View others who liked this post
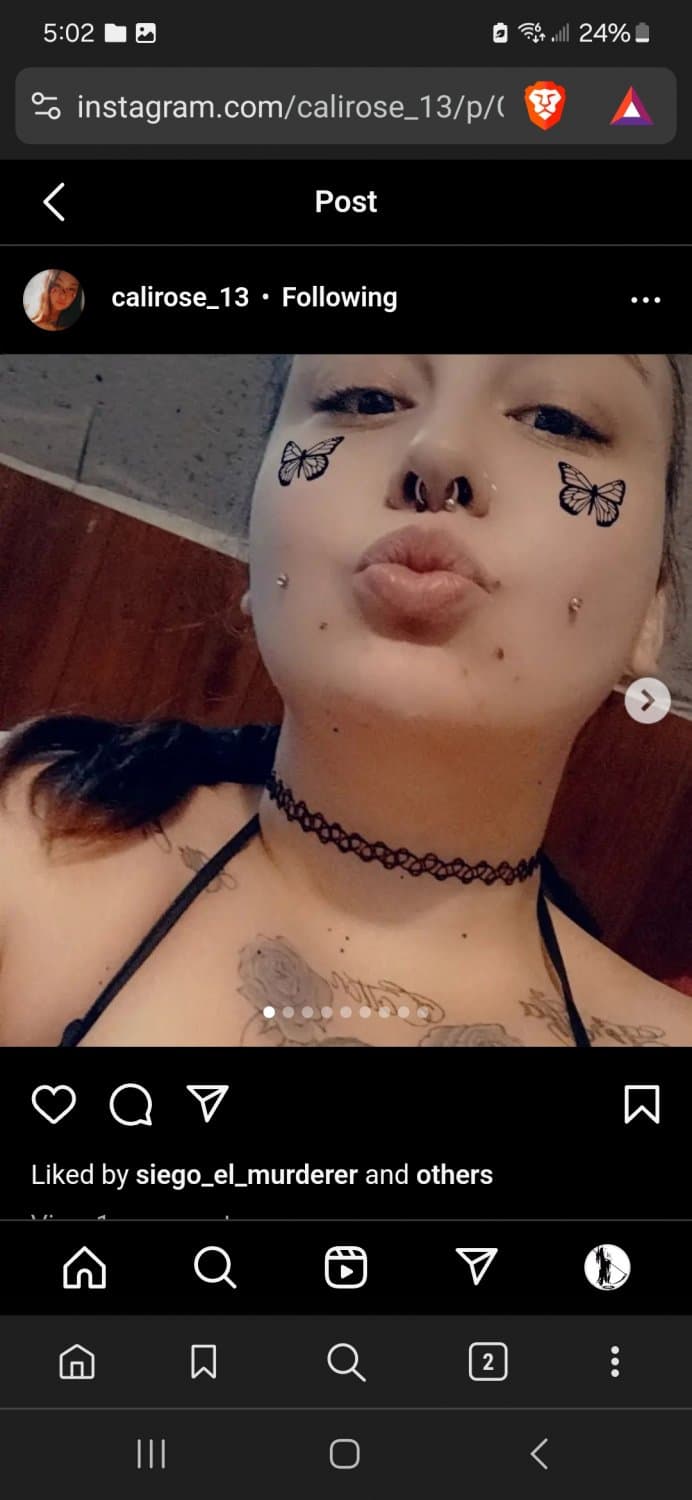 point(454,1174)
